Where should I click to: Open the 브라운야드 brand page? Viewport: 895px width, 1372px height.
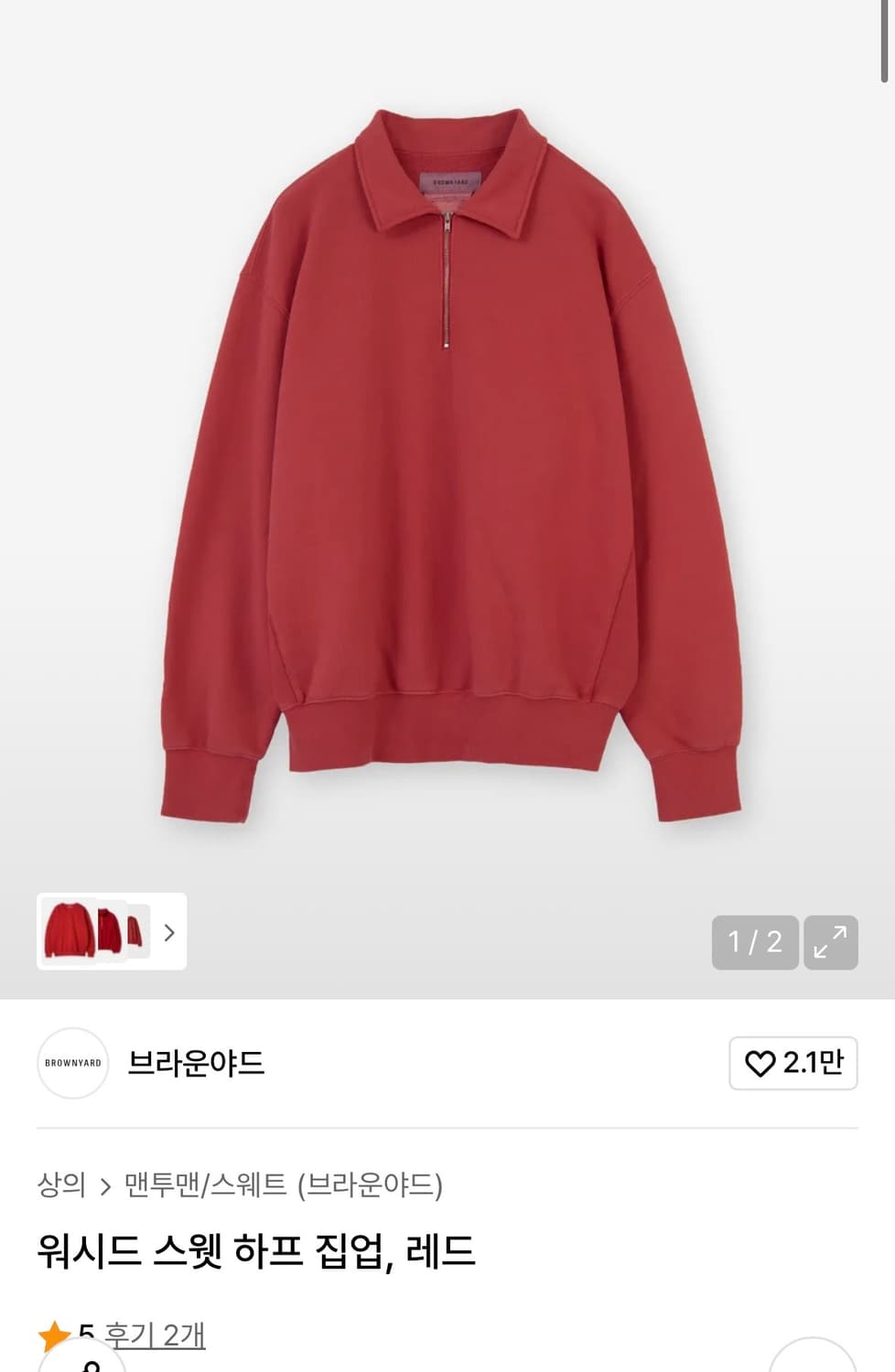pos(196,1064)
